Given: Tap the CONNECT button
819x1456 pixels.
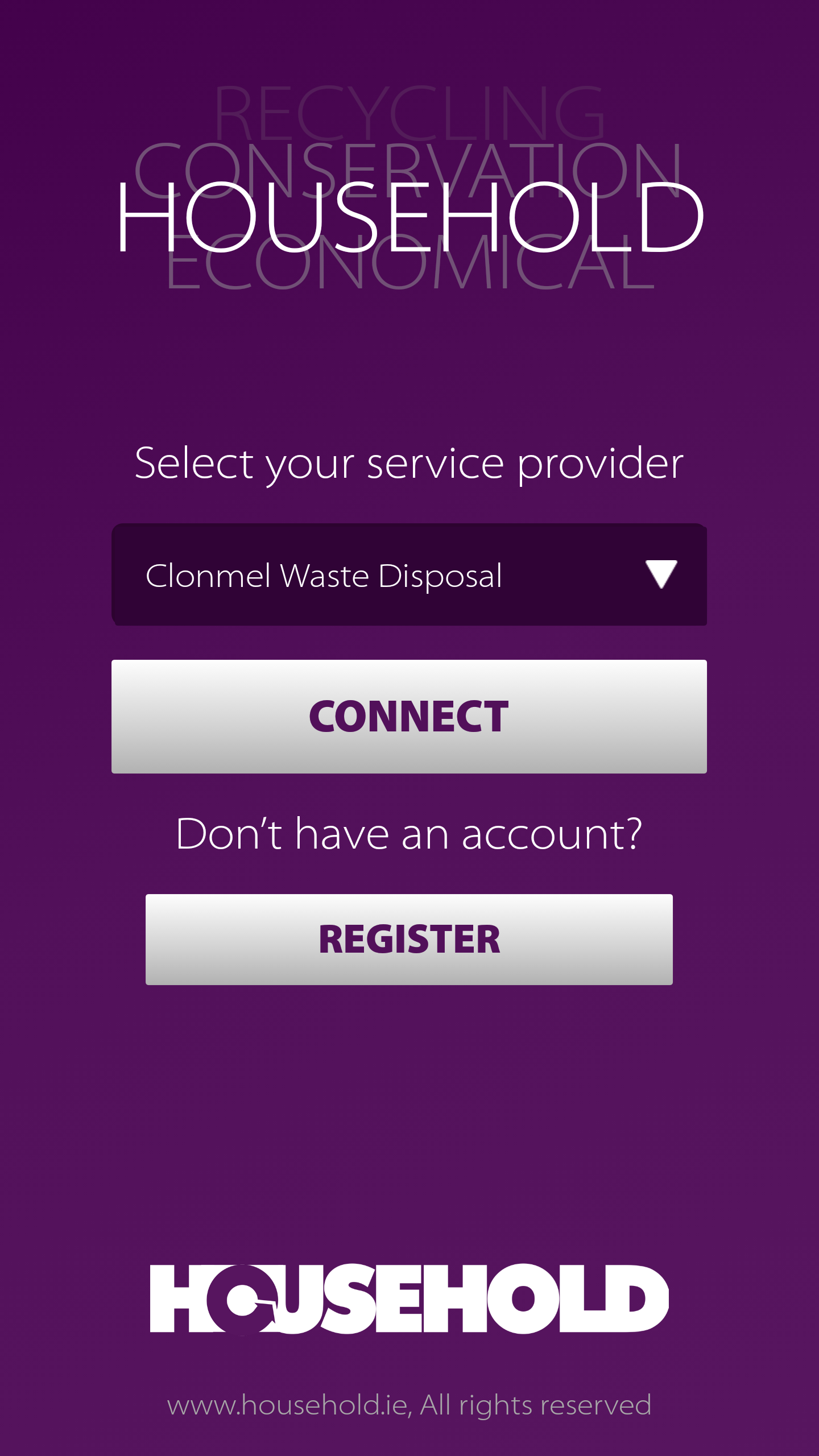Looking at the screenshot, I should [409, 716].
